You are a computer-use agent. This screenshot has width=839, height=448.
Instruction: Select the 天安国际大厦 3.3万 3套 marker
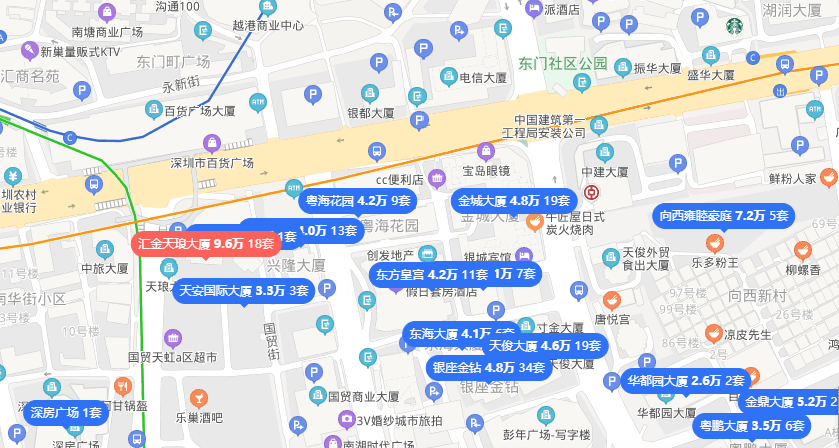pyautogui.click(x=243, y=291)
